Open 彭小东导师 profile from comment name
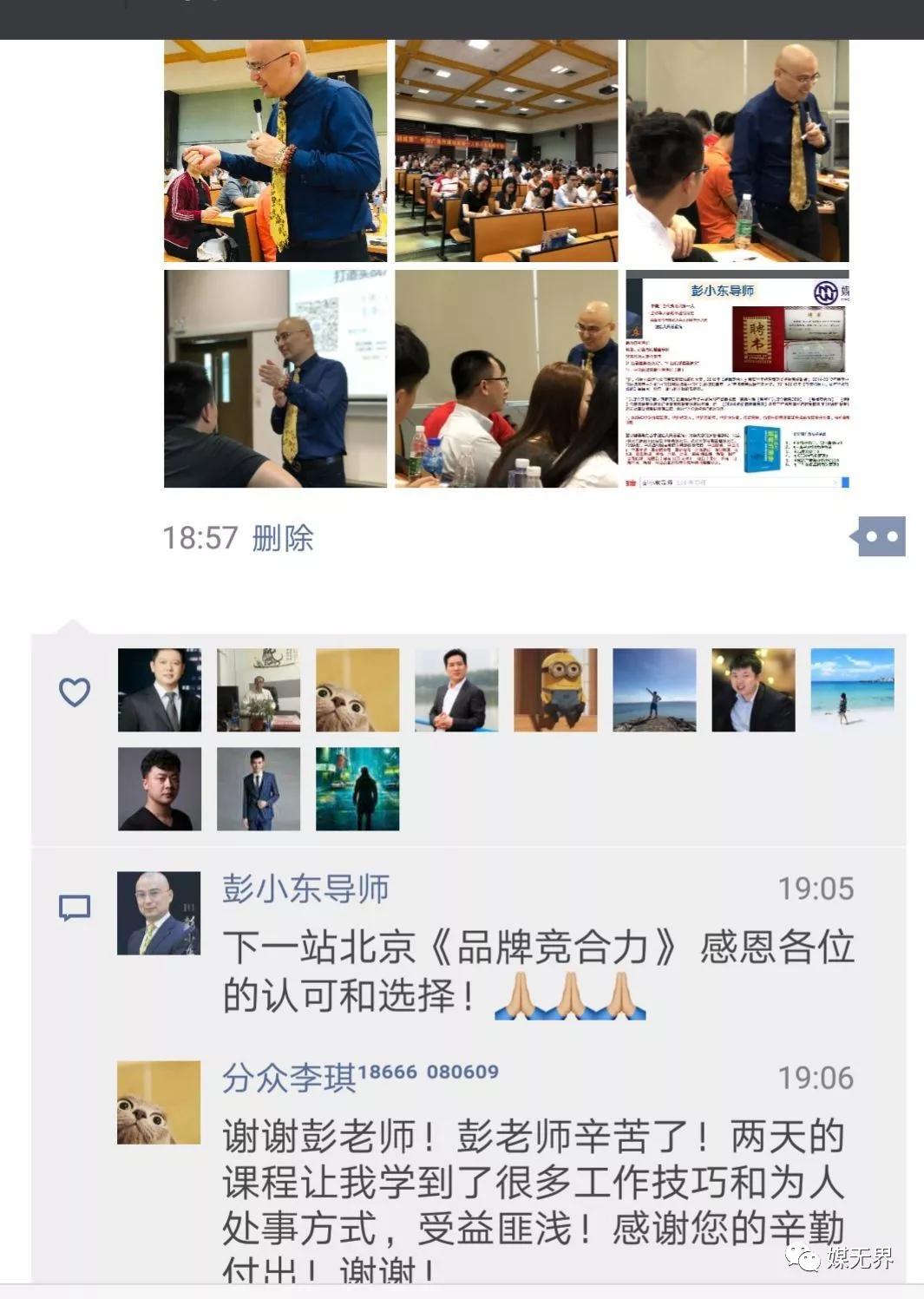The height and width of the screenshot is (1299, 924). (305, 889)
